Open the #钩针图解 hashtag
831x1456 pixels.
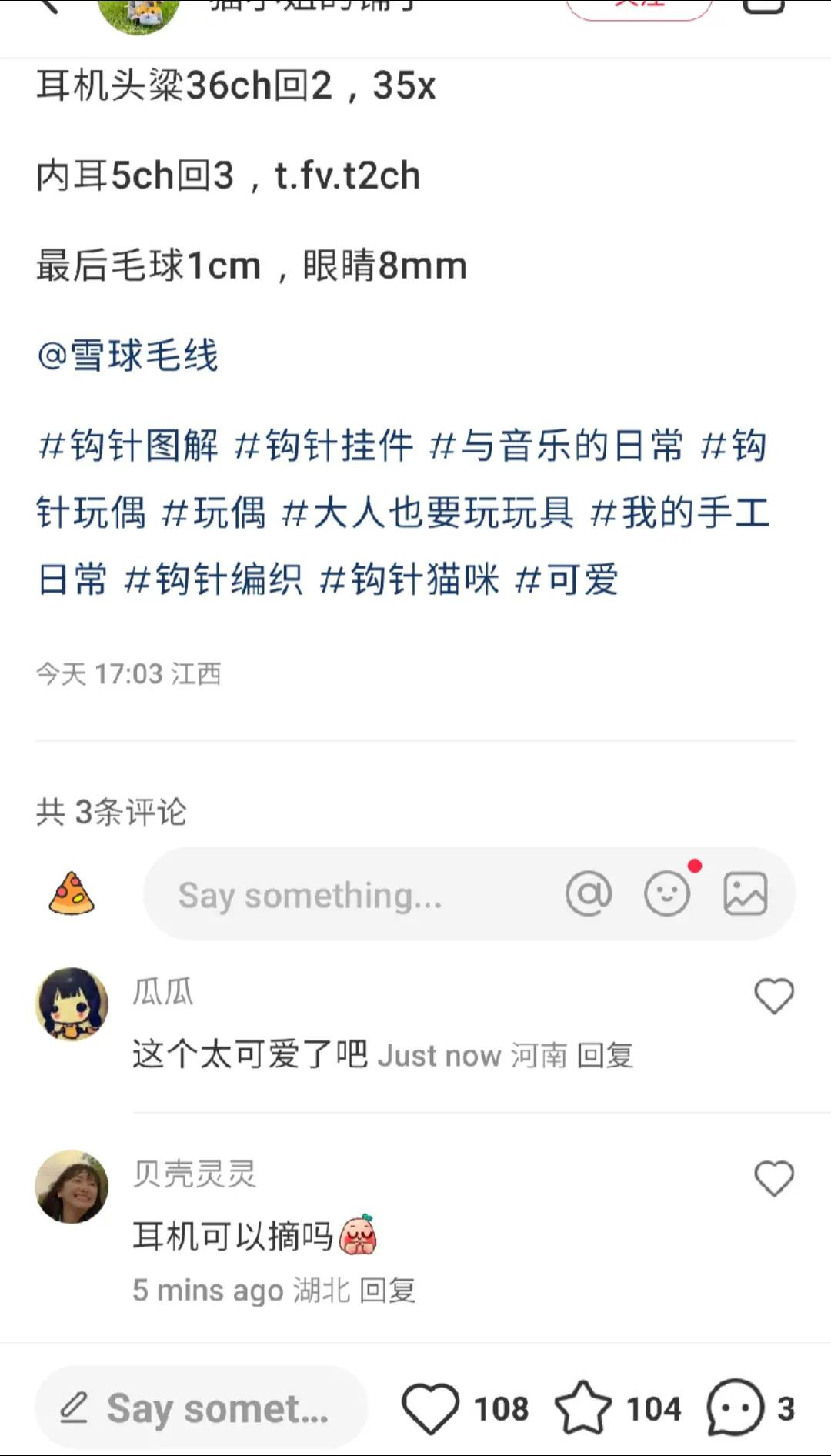click(x=128, y=446)
